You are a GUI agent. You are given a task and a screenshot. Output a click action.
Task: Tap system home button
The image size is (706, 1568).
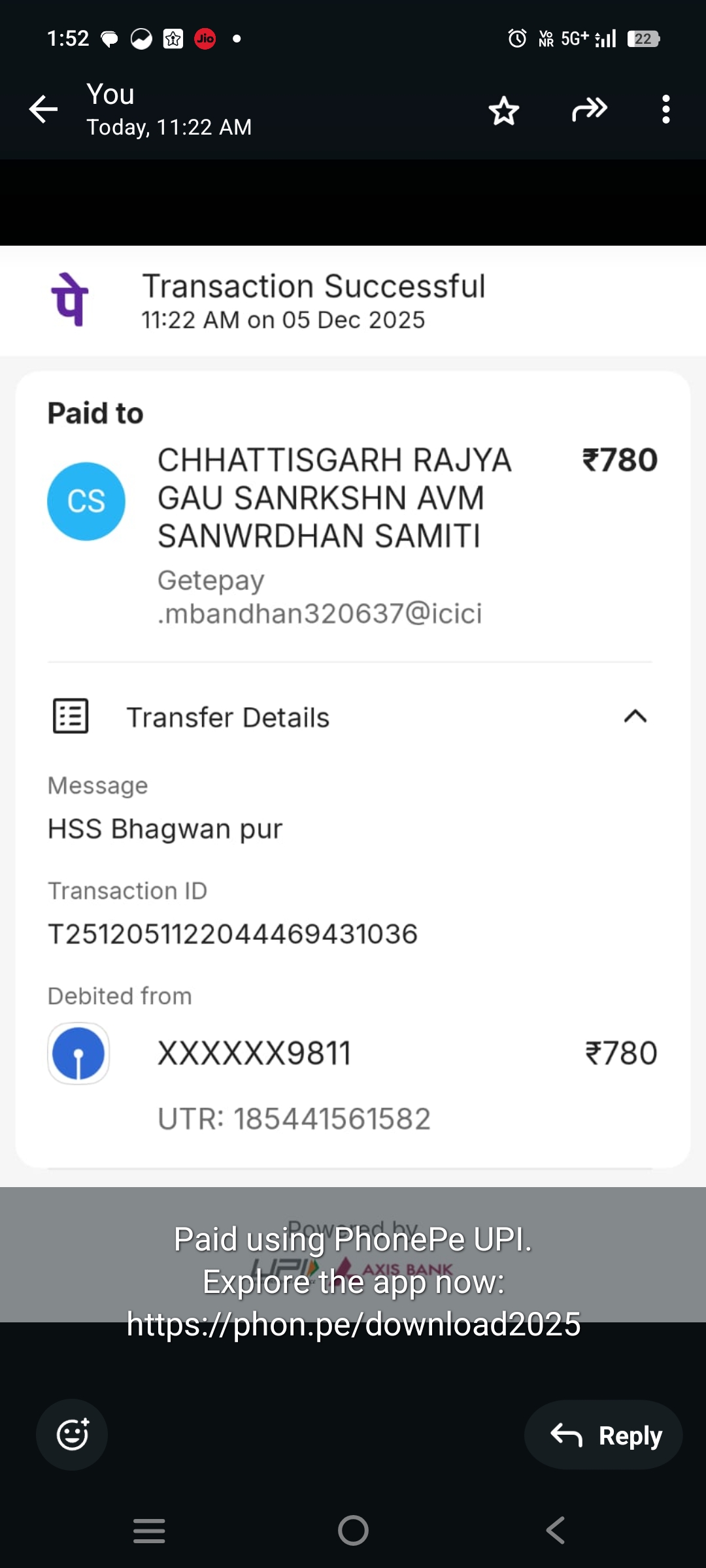click(353, 1530)
